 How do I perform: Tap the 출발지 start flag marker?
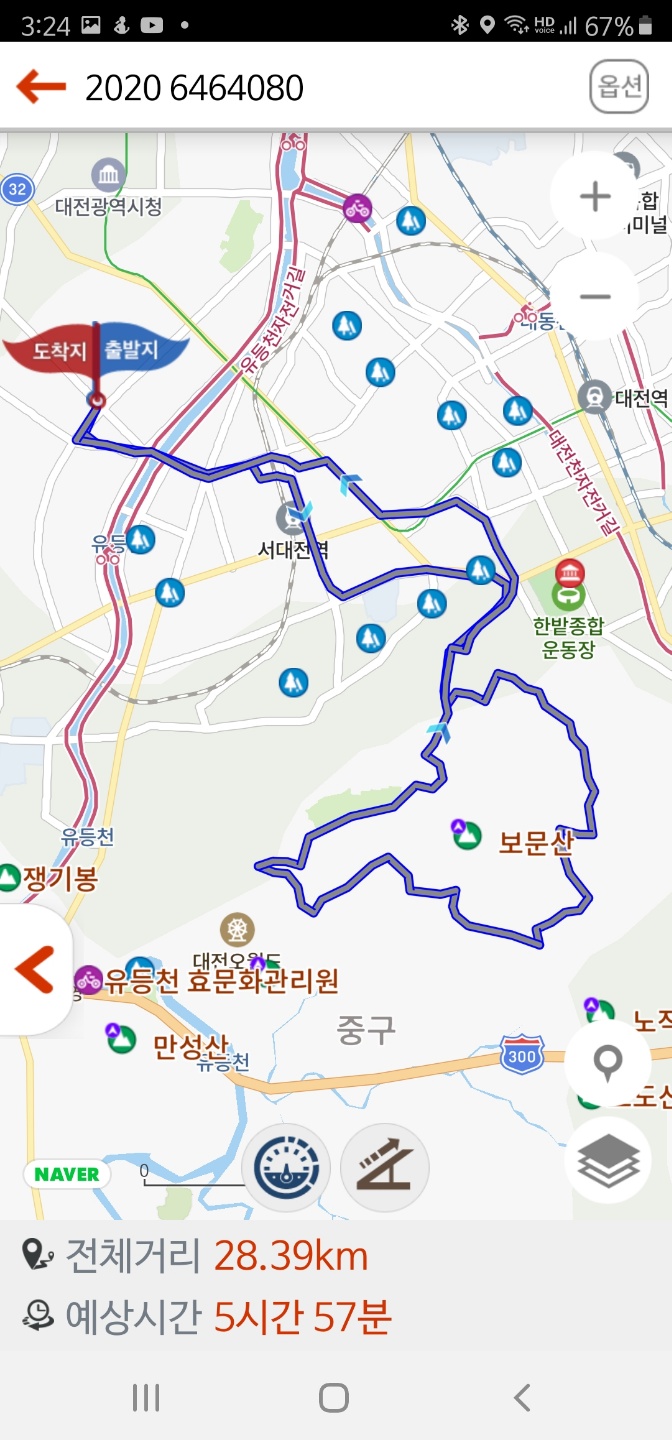tap(144, 353)
